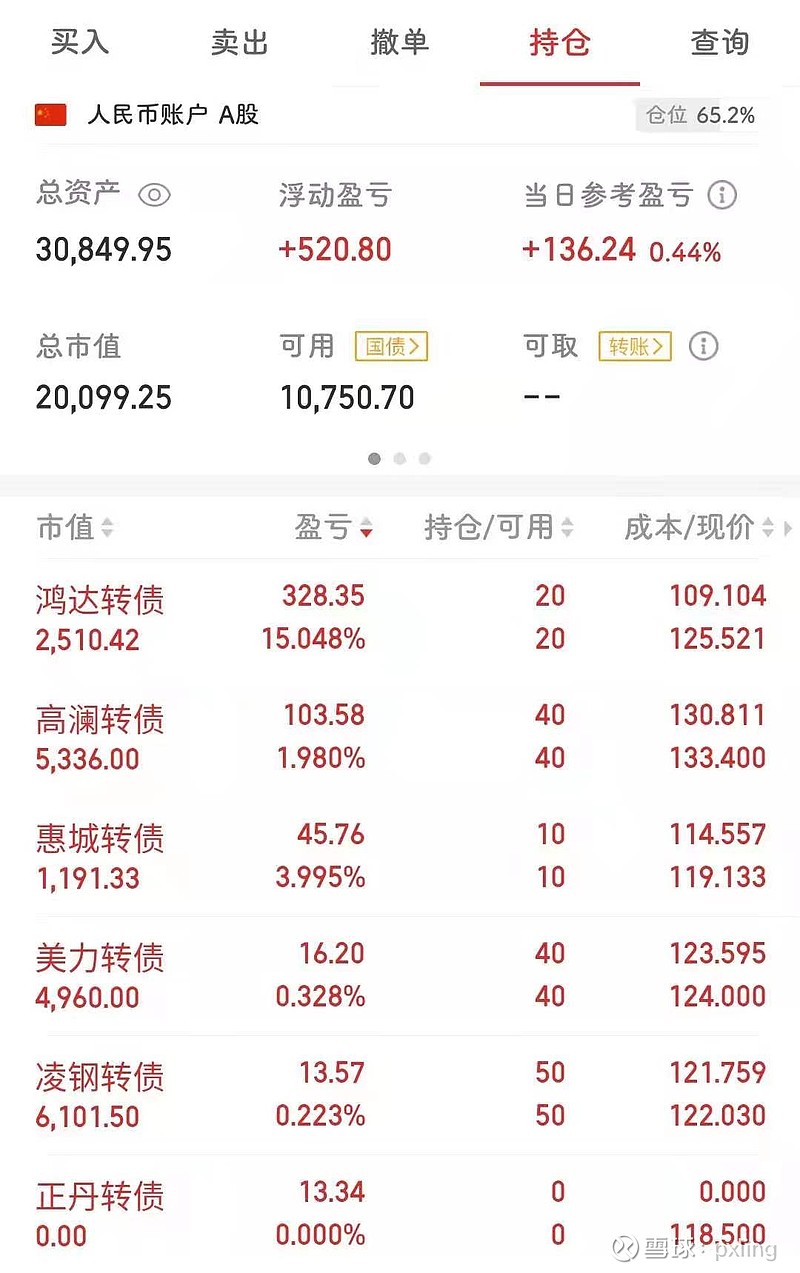Show info about 可取 amount
The height and width of the screenshot is (1273, 800).
coord(704,347)
